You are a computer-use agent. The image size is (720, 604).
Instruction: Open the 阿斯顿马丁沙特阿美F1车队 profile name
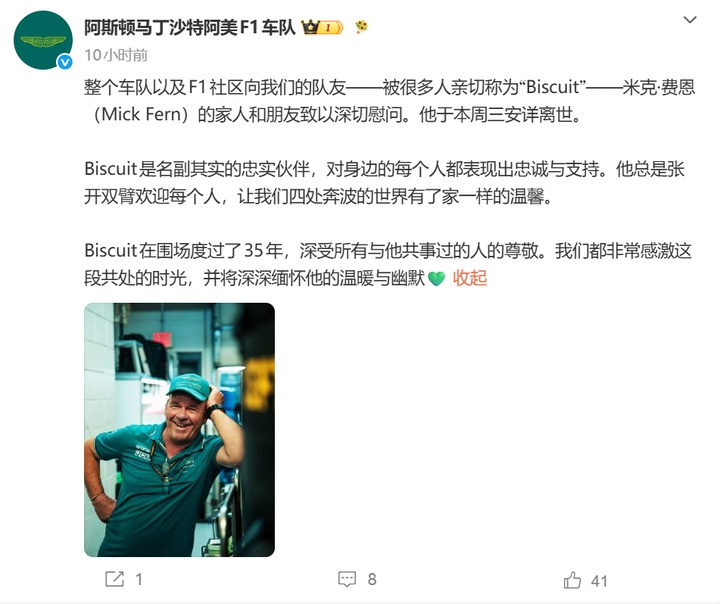pos(190,28)
